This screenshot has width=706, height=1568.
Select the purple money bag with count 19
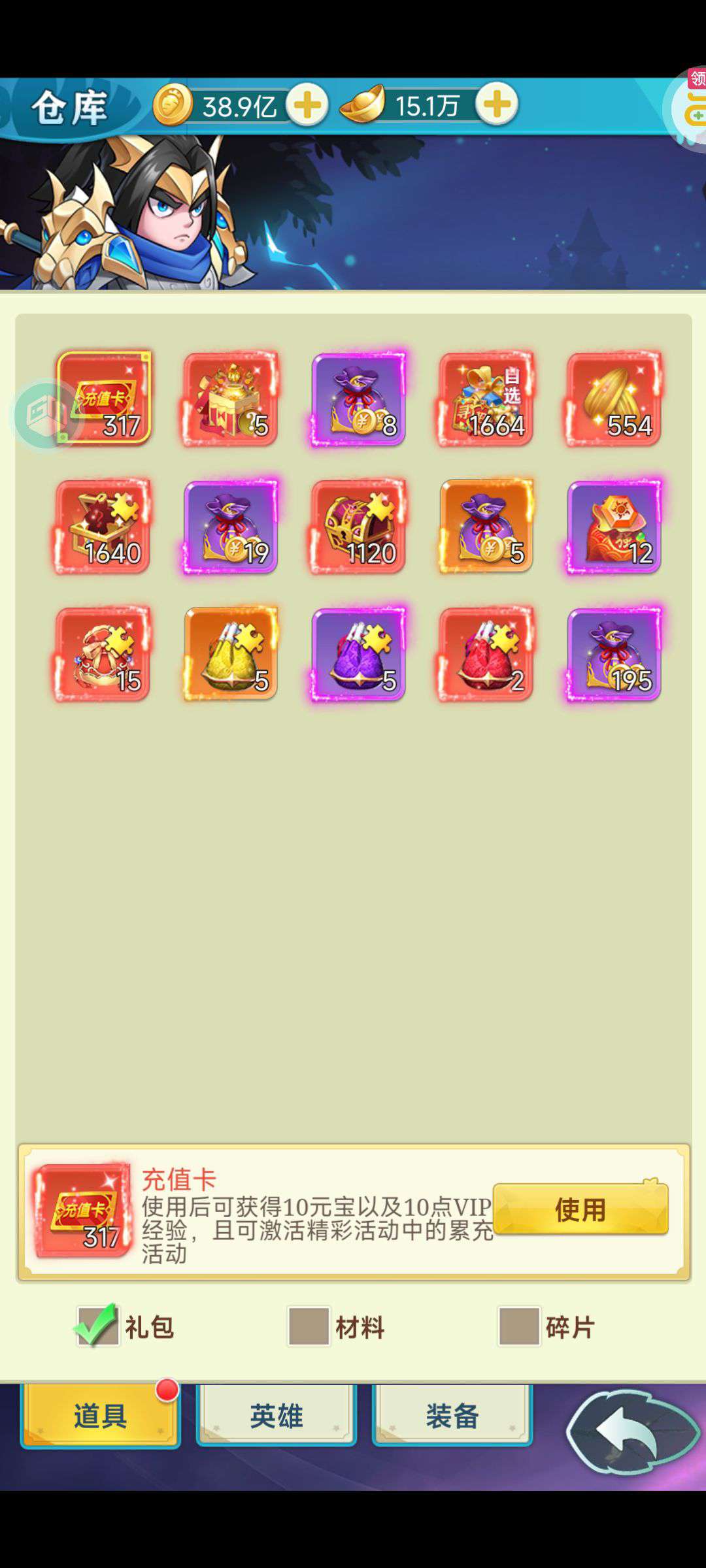[x=231, y=526]
